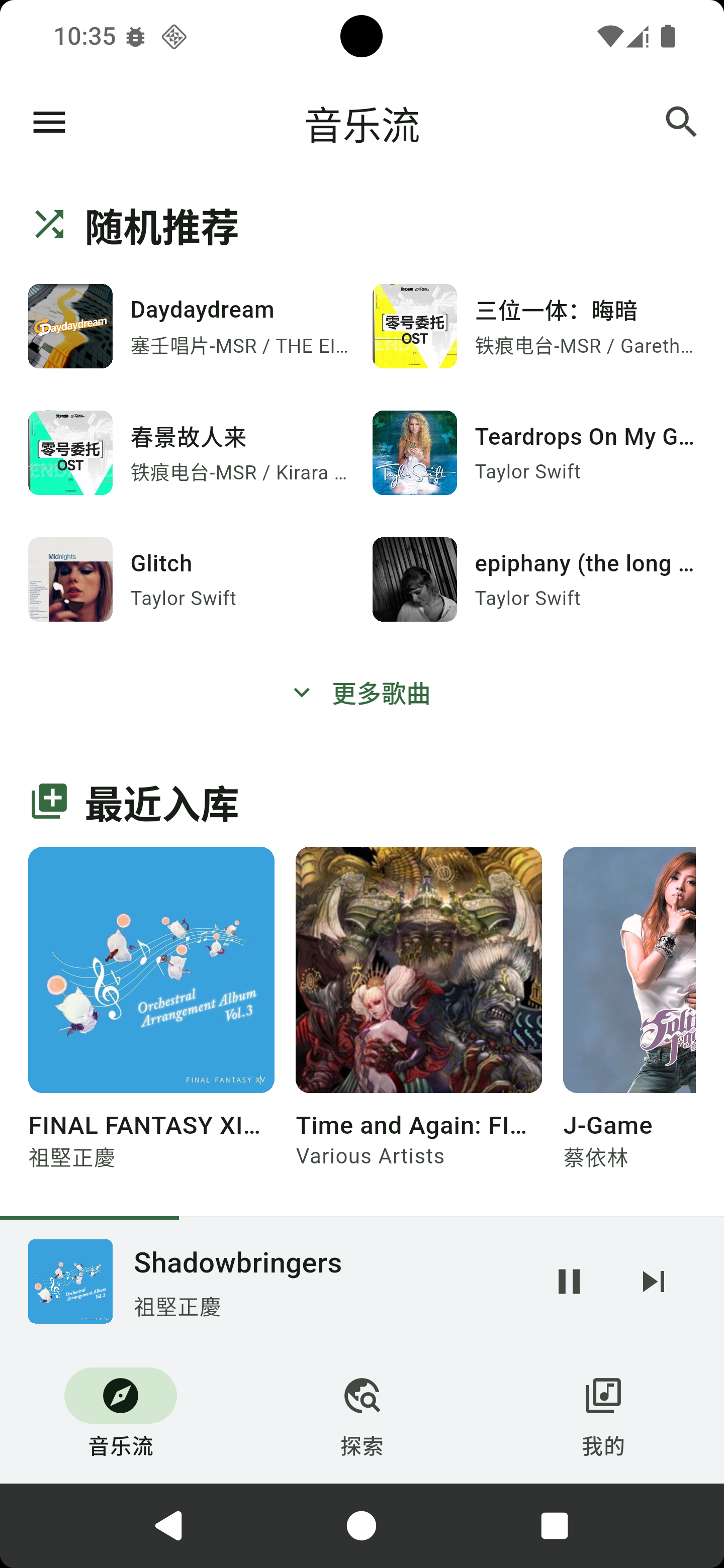This screenshot has height=1568, width=724.
Task: Play epiphany (the long pond) track
Action: coord(533,579)
